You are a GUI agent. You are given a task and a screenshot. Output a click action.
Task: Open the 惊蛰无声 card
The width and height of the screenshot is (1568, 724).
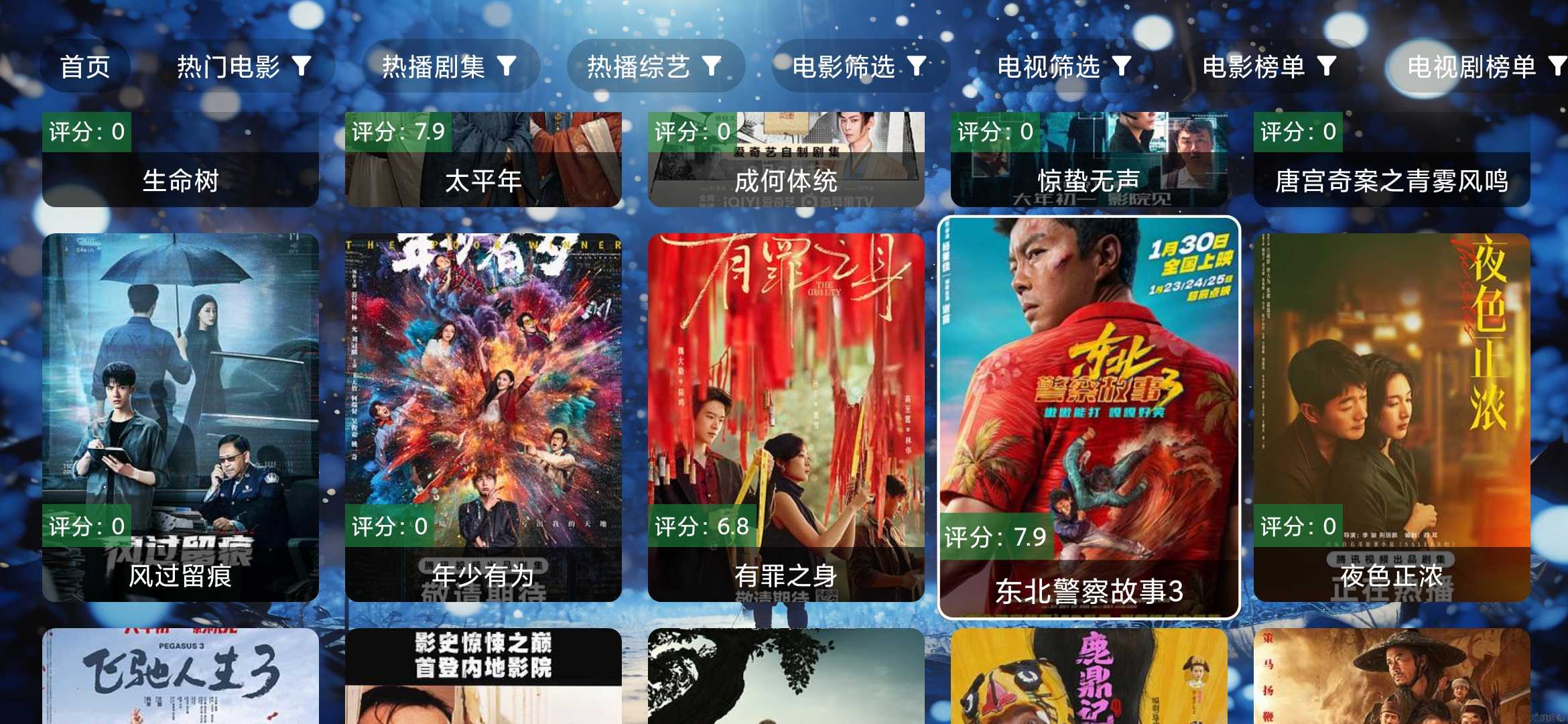(x=1089, y=160)
